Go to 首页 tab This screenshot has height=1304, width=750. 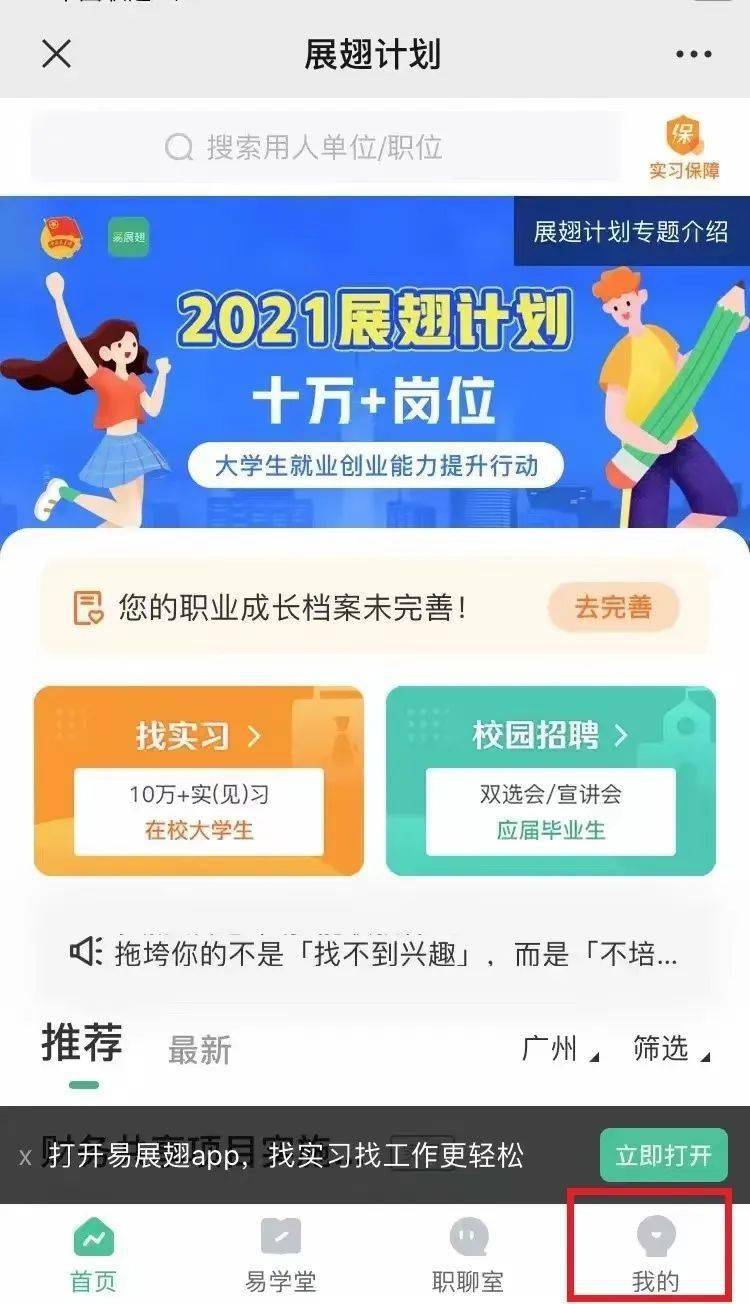click(x=93, y=1255)
